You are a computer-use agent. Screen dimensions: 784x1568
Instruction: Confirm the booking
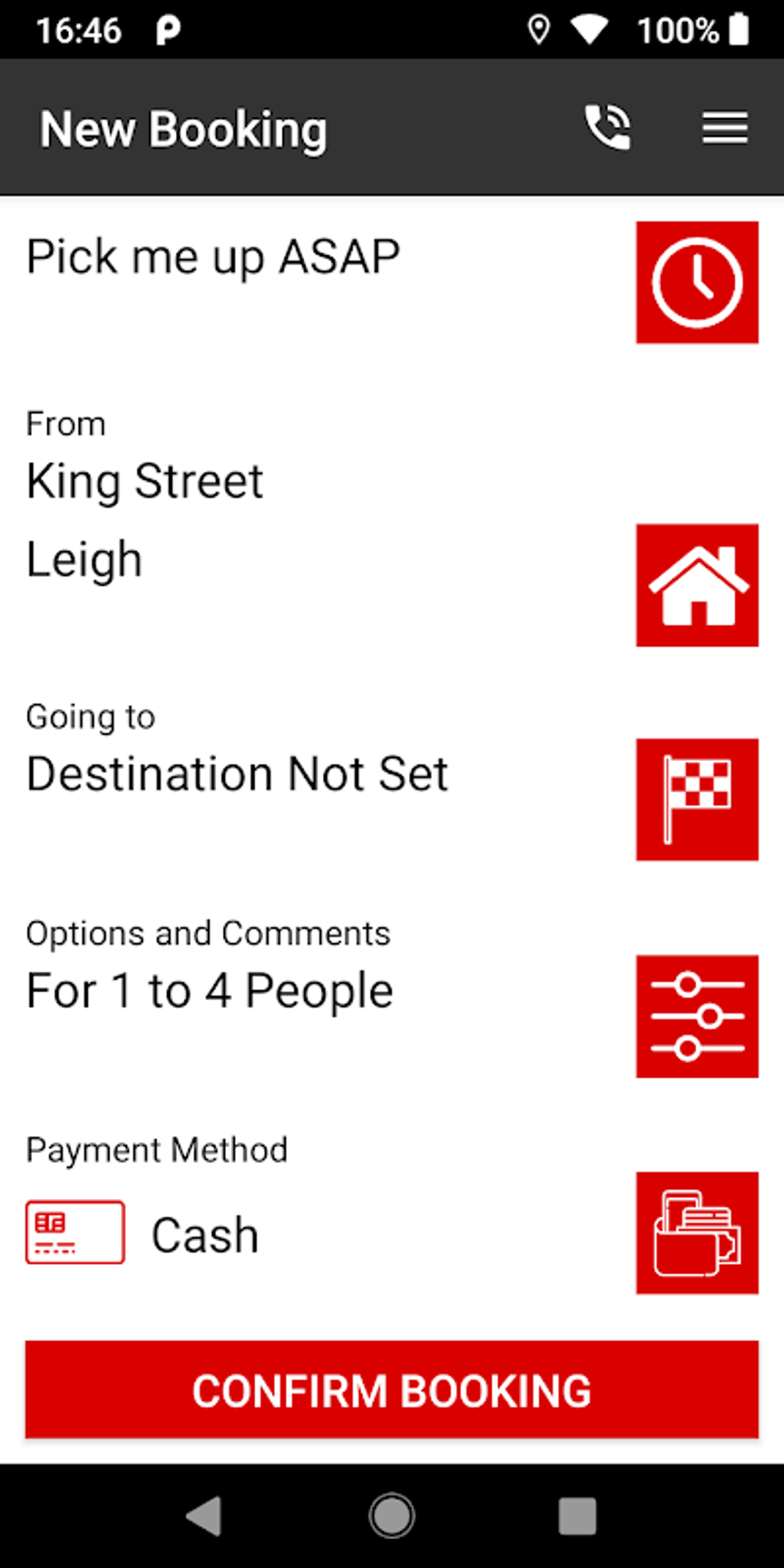click(392, 1390)
